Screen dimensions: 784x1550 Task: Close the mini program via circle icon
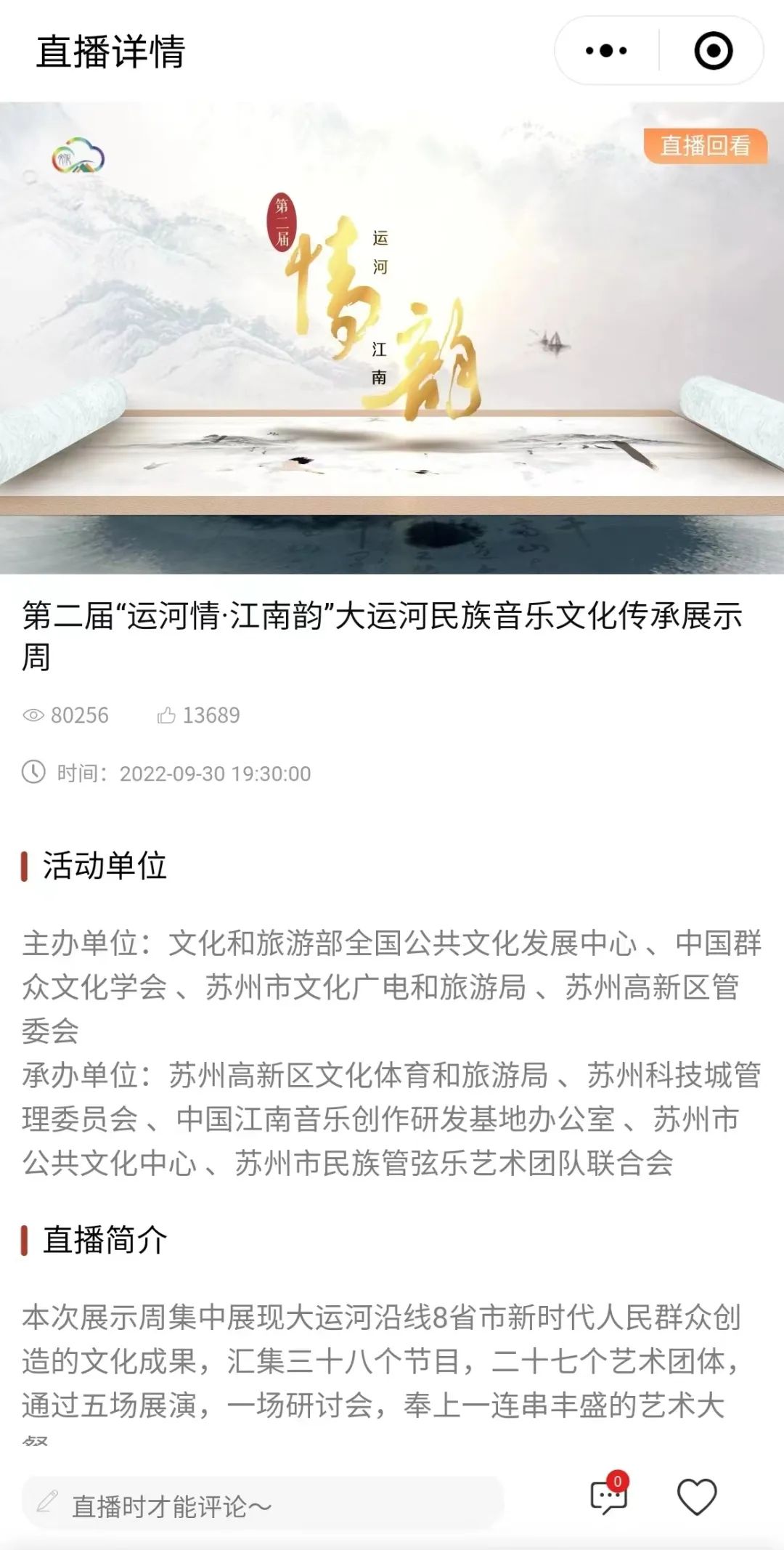pos(713,51)
